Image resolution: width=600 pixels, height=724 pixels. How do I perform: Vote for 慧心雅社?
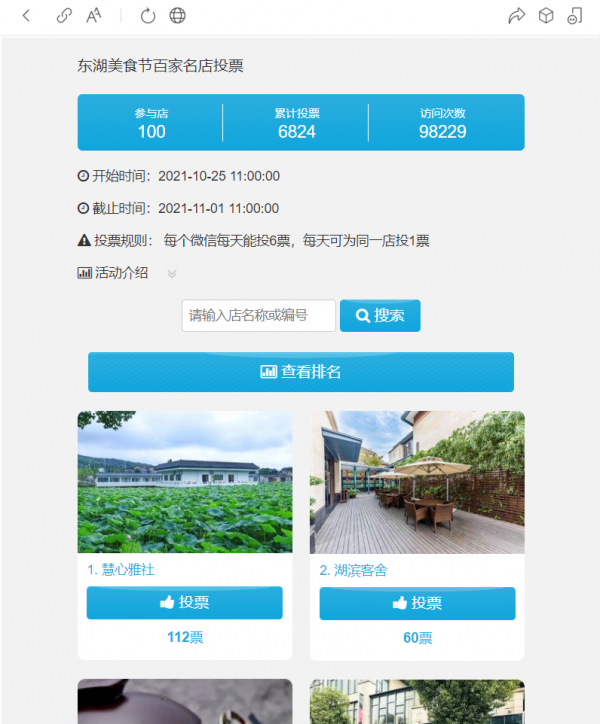(x=185, y=603)
